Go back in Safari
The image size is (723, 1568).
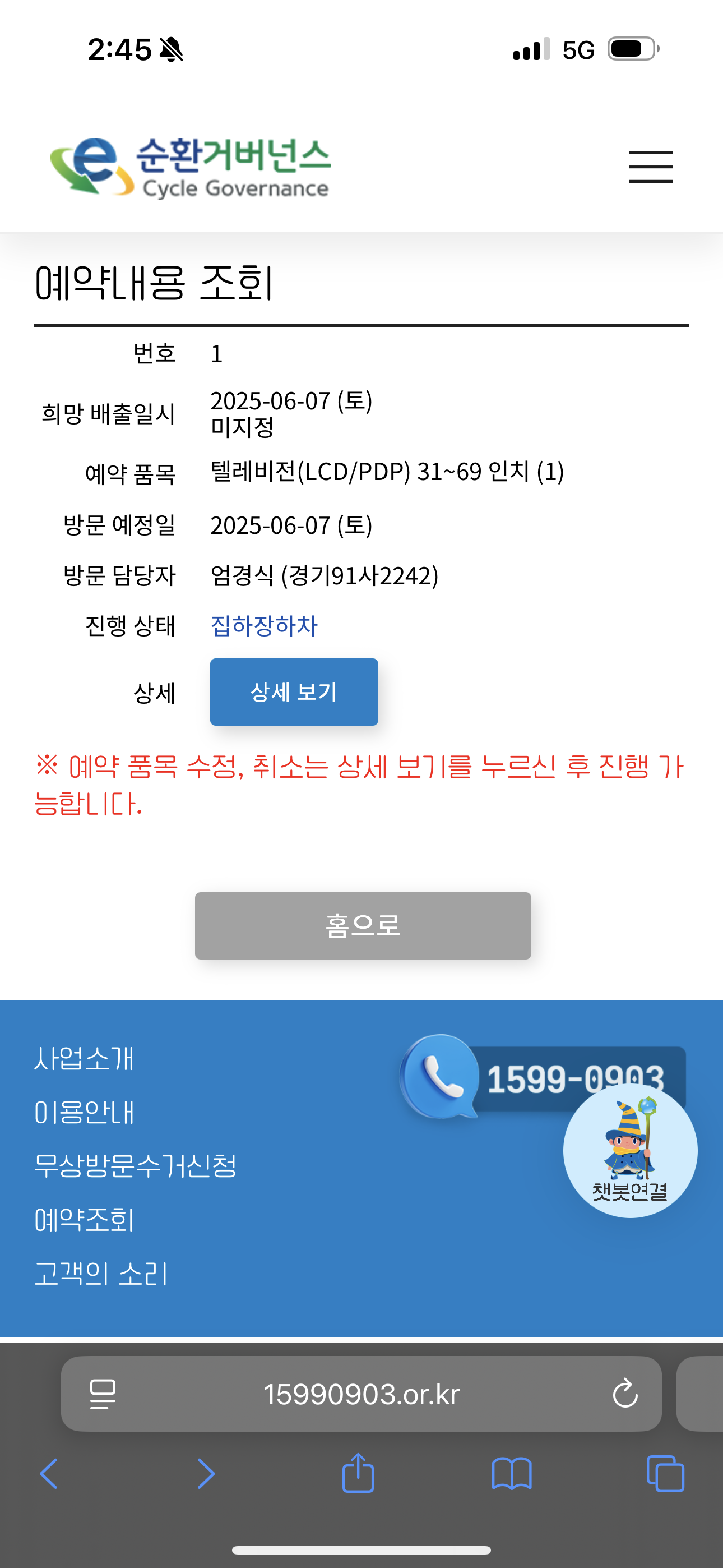point(49,1474)
